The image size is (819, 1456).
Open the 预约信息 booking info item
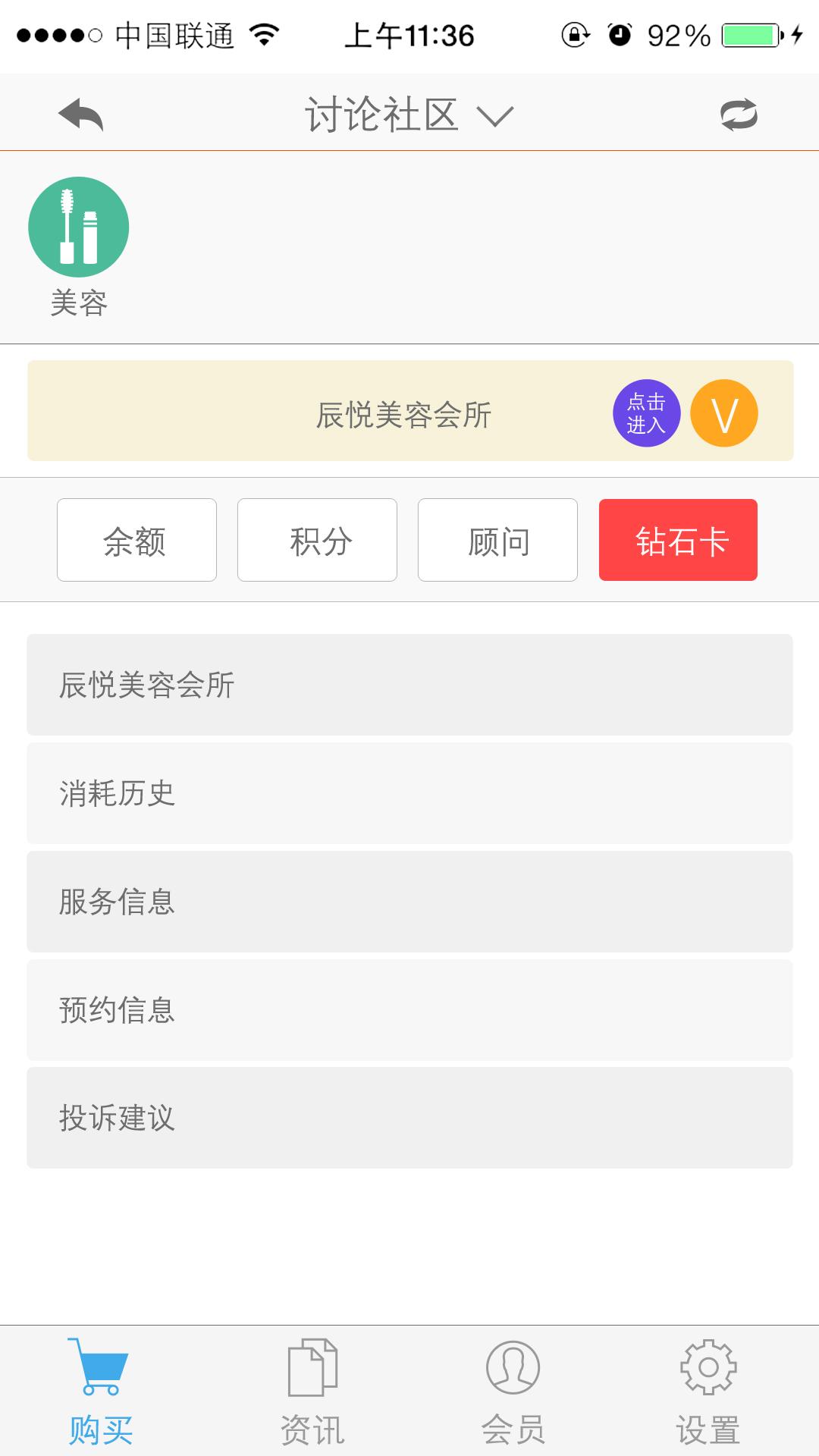point(408,1009)
